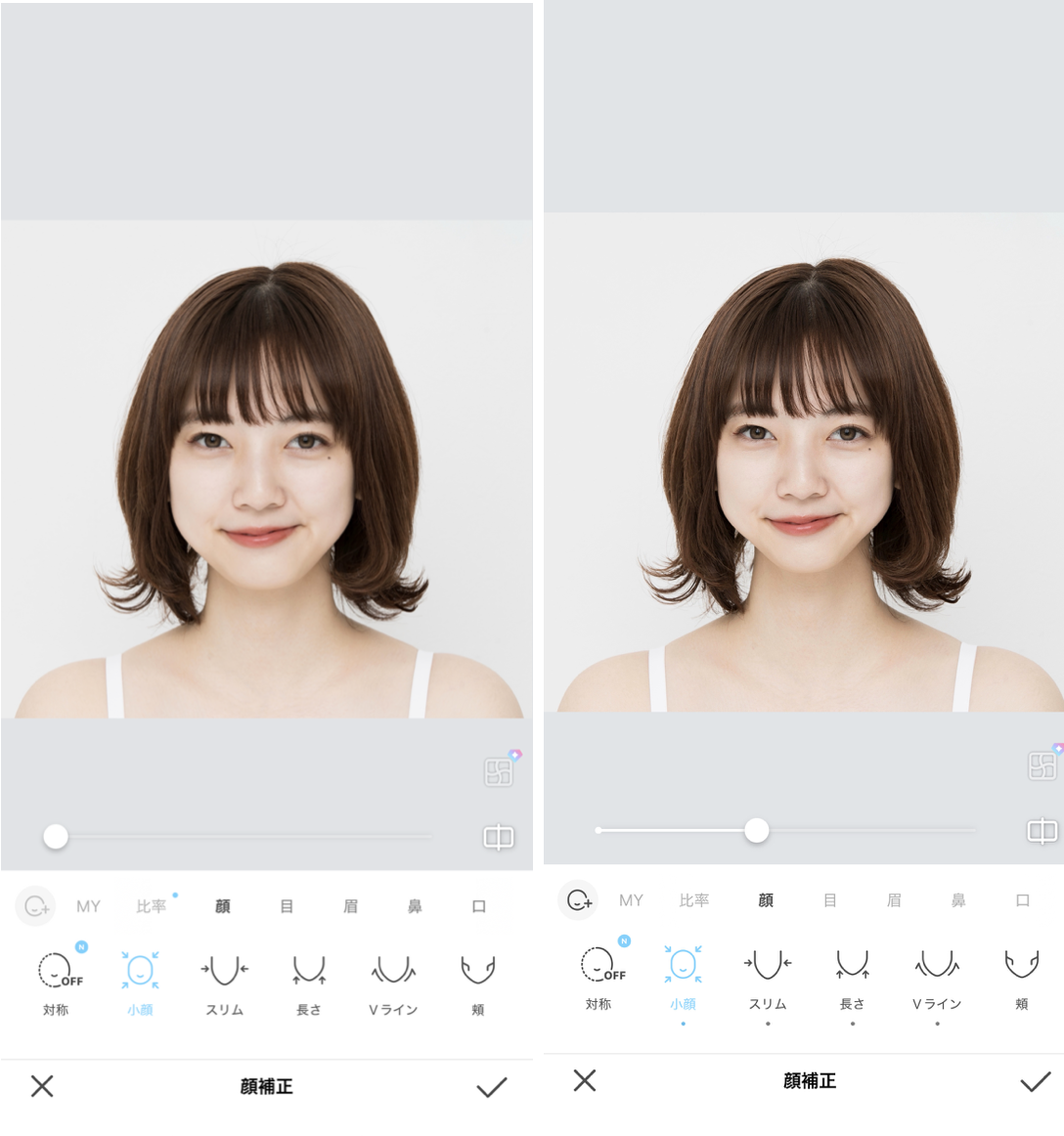
Task: Choose スリム slim tool in left screenshot
Action: [224, 971]
